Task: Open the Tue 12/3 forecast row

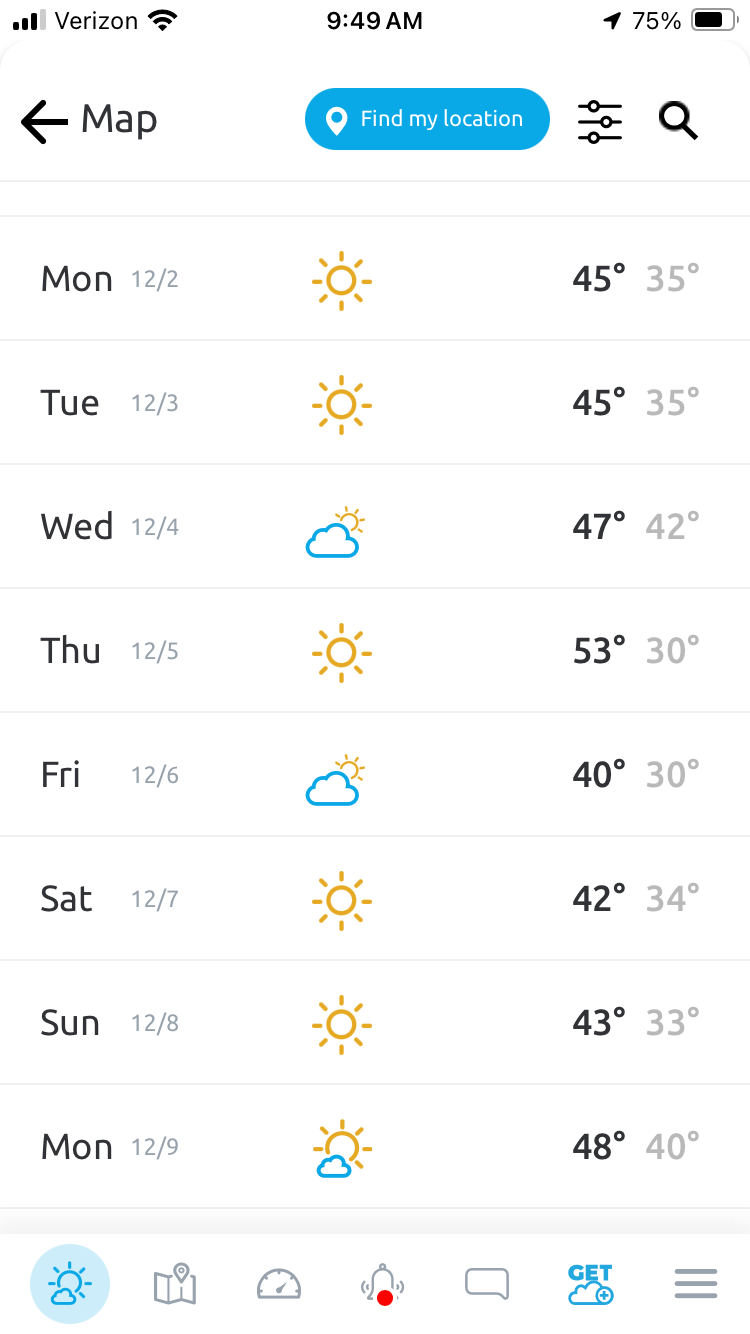Action: [x=375, y=403]
